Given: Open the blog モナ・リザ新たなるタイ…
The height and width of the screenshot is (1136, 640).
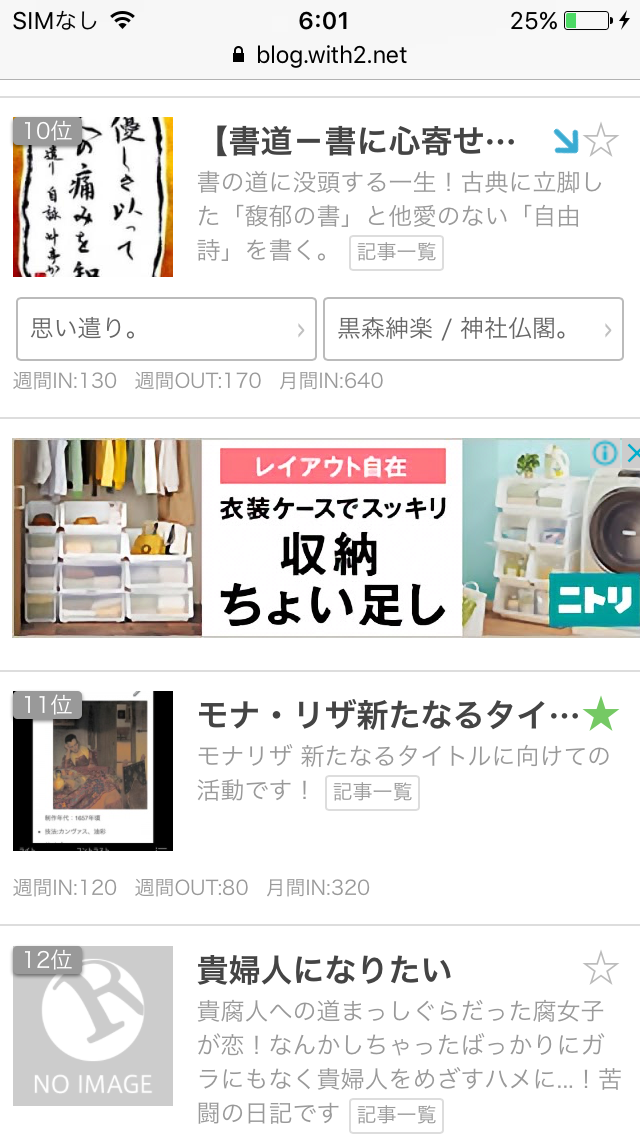Looking at the screenshot, I should click(388, 715).
